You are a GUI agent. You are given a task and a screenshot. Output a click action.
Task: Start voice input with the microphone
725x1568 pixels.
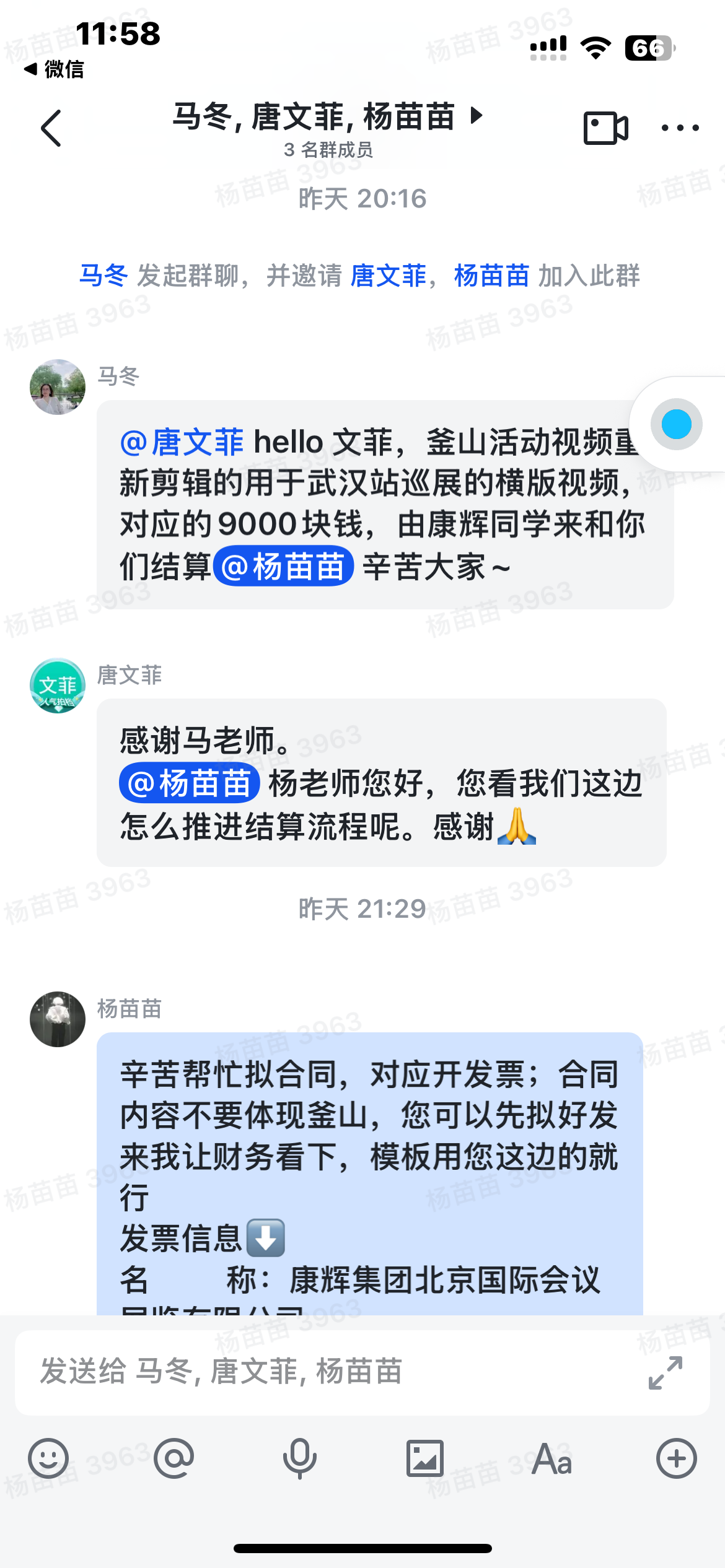[x=300, y=1458]
